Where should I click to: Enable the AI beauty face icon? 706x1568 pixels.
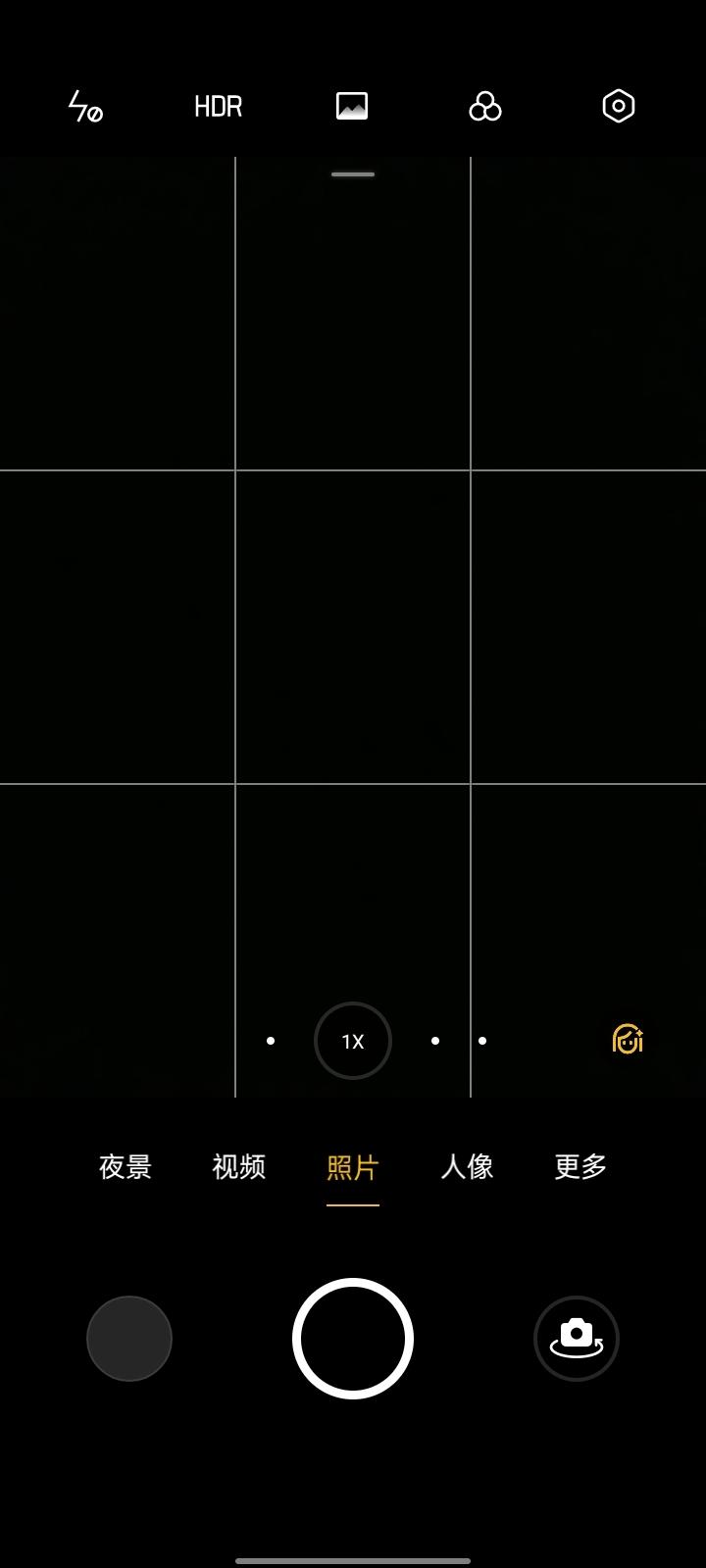pos(628,1039)
